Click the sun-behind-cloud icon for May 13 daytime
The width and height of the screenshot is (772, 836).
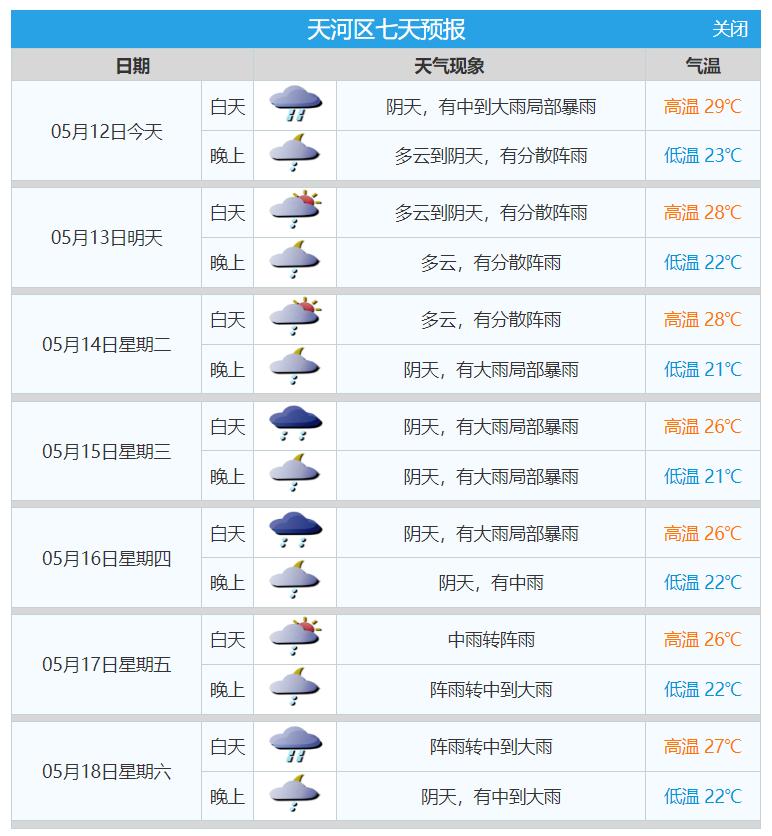click(x=294, y=211)
